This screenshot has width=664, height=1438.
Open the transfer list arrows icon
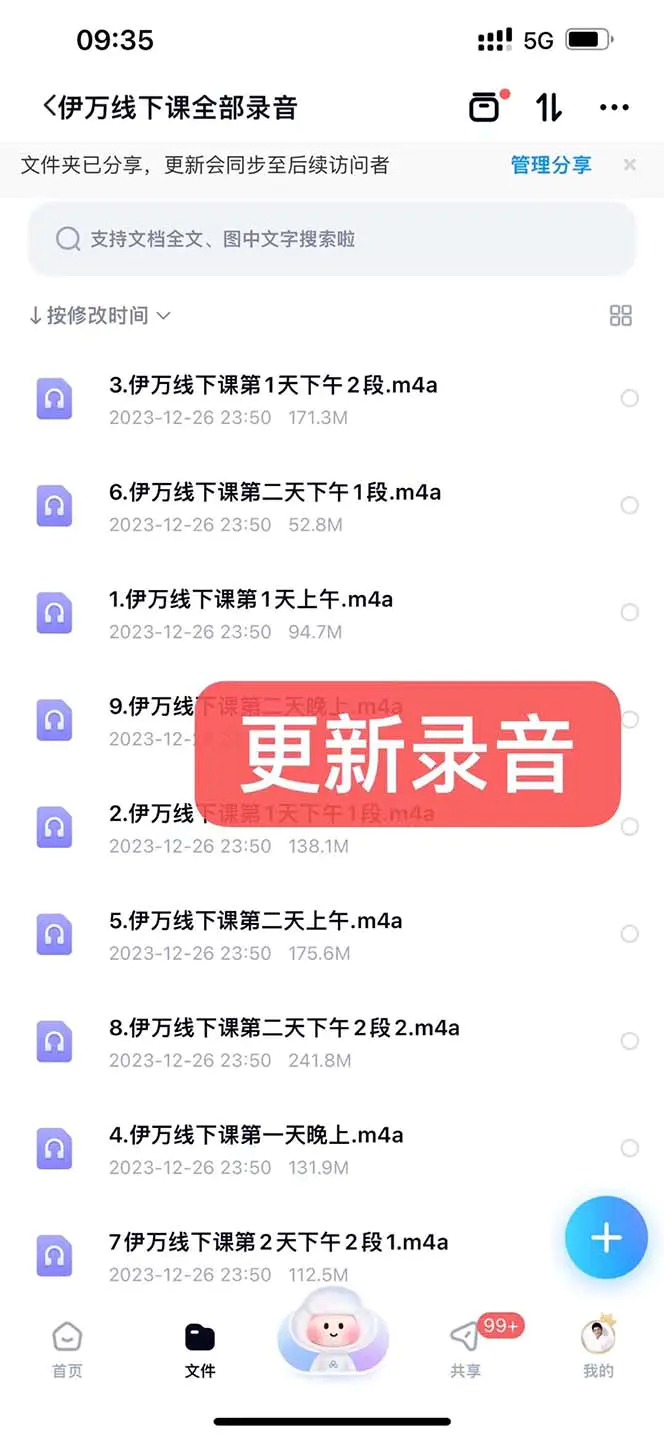[x=548, y=107]
